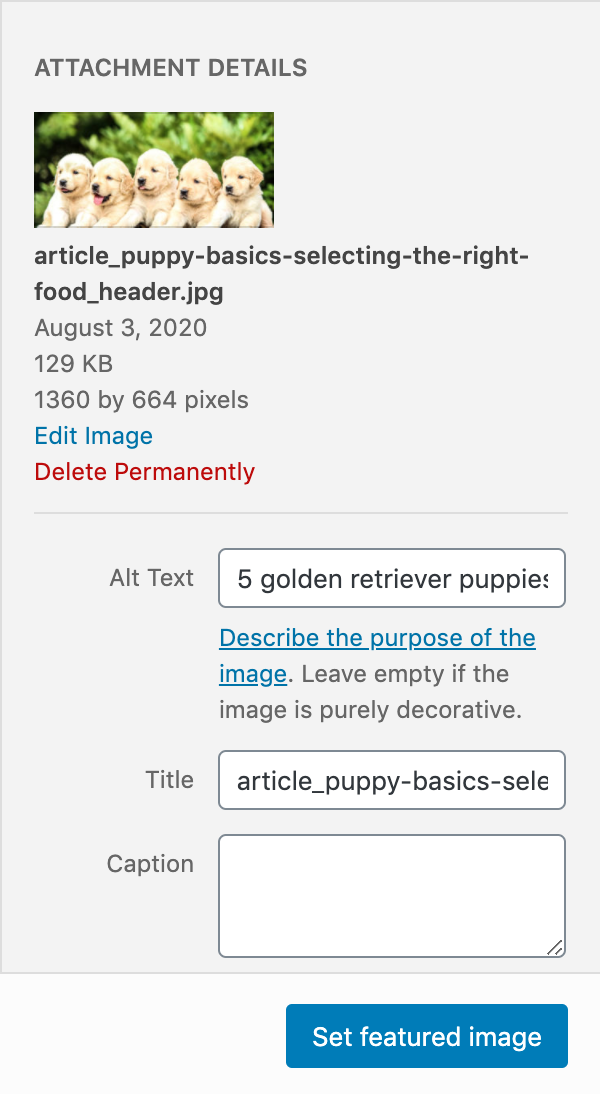
Task: Focus the Alt Text field
Action: [392, 578]
